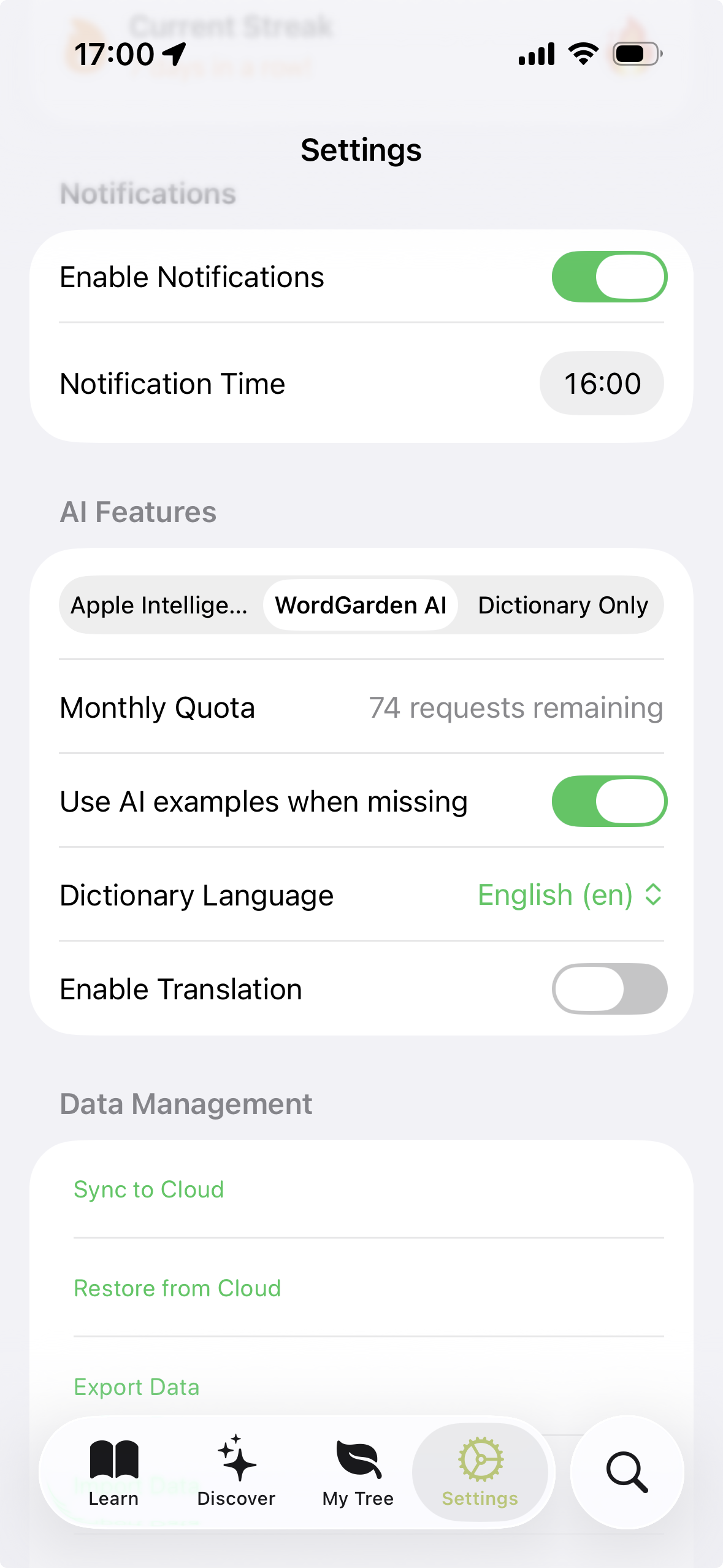723x1568 pixels.
Task: Disable Use AI examples when missing
Action: pos(609,801)
